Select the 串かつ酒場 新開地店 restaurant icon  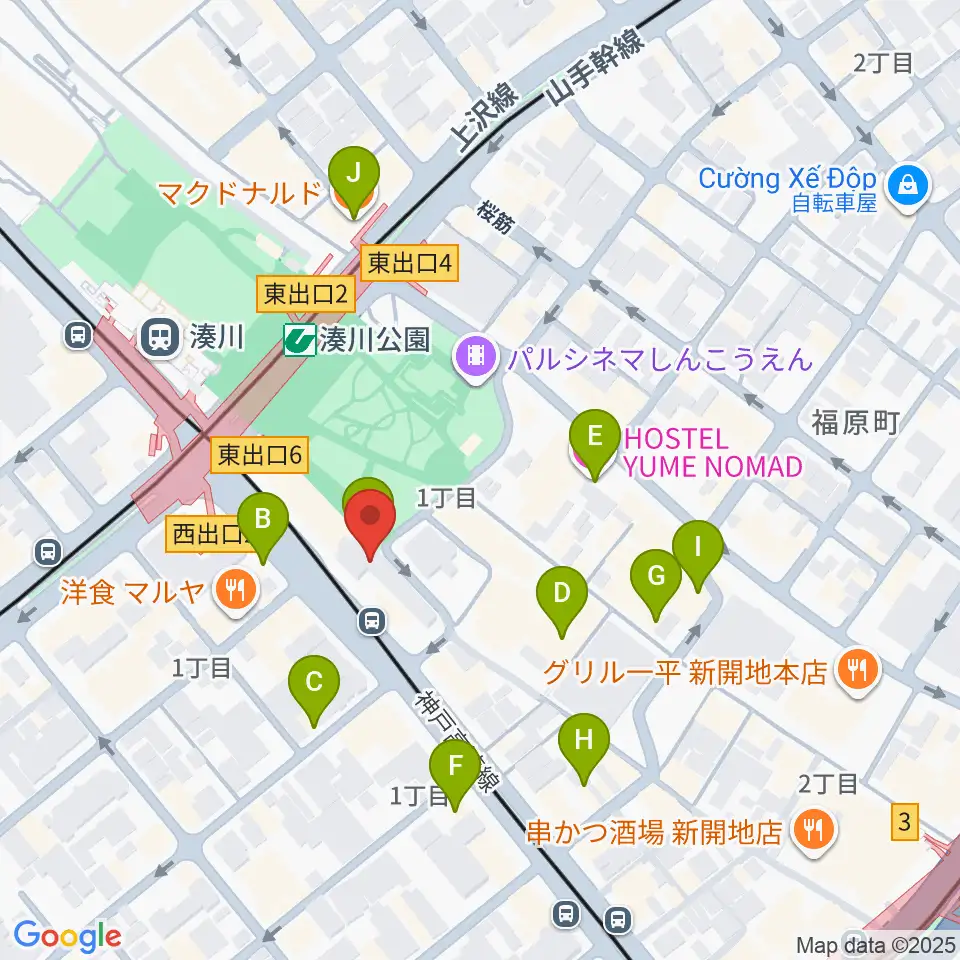click(x=816, y=830)
